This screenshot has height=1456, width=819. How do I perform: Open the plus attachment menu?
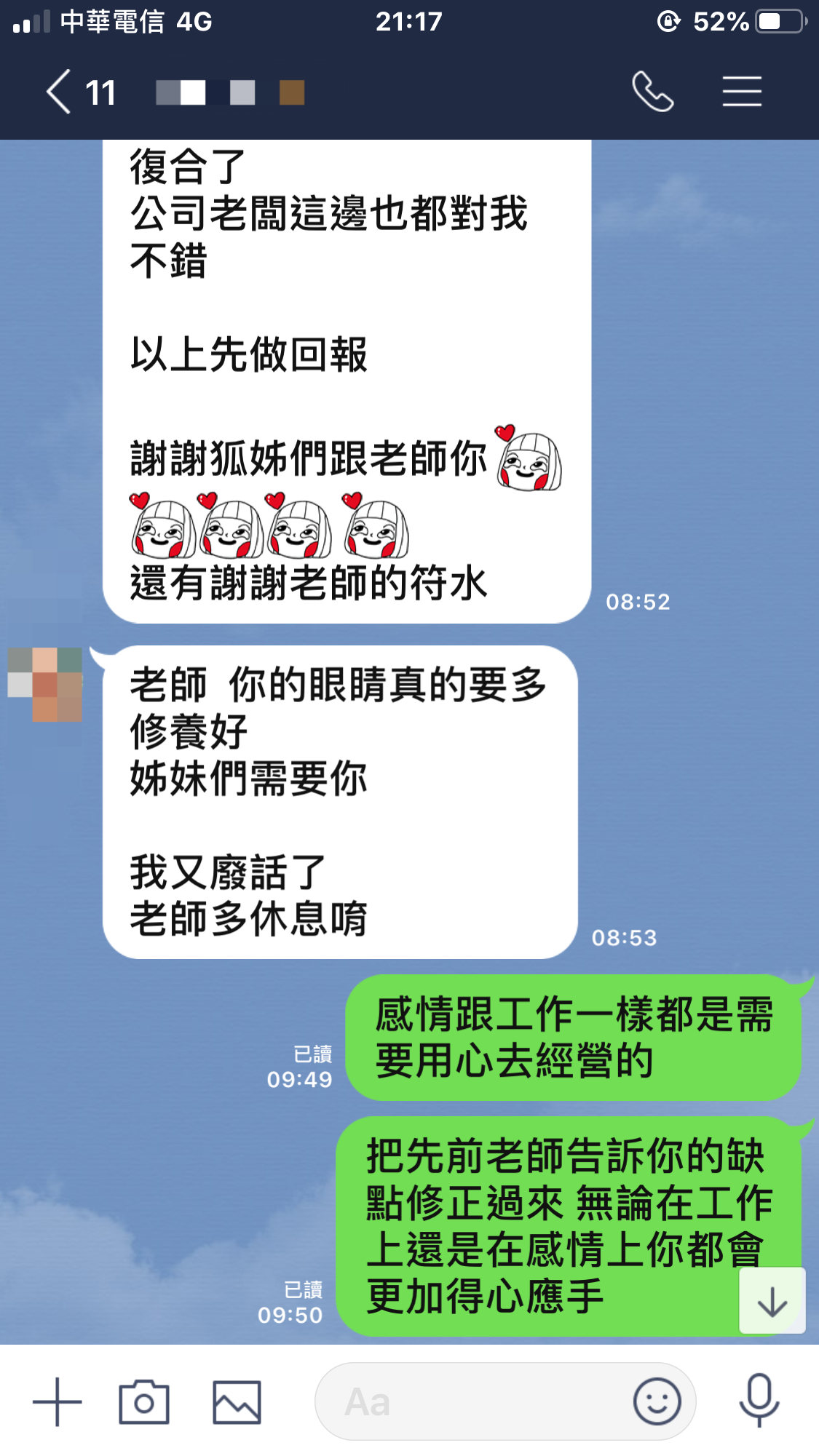58,1401
